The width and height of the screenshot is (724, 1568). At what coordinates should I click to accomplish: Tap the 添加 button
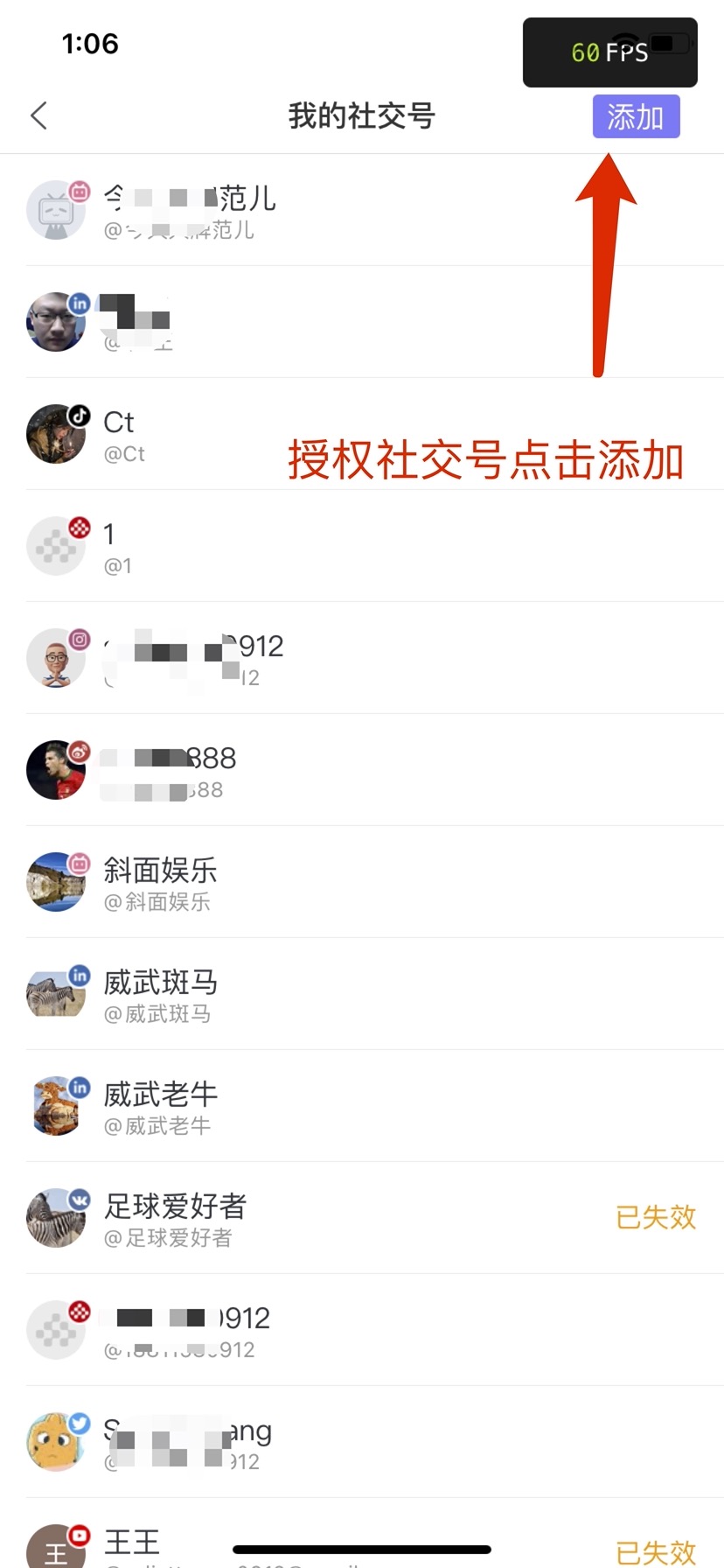coord(636,116)
